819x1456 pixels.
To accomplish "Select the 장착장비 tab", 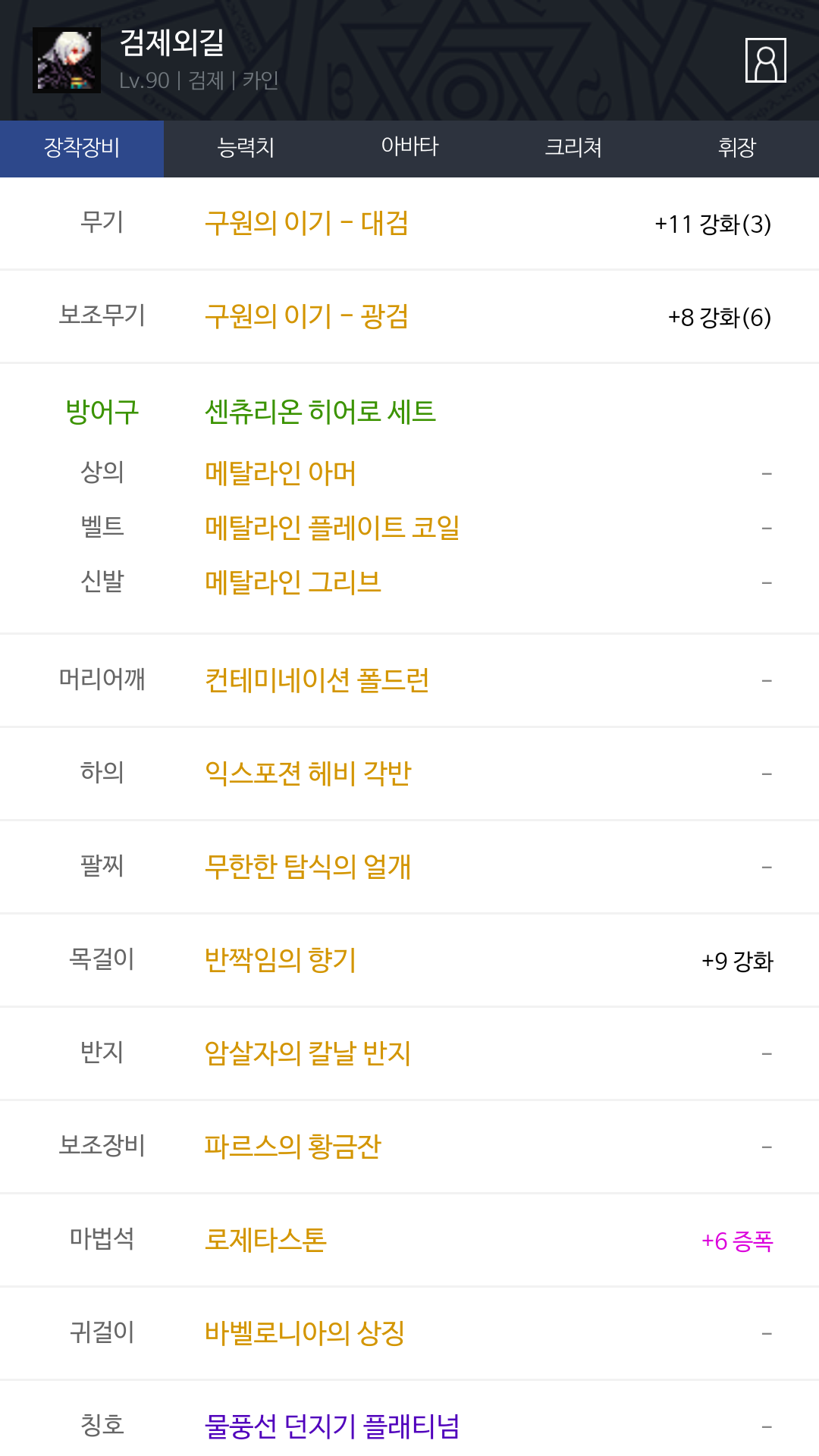I will pyautogui.click(x=82, y=148).
